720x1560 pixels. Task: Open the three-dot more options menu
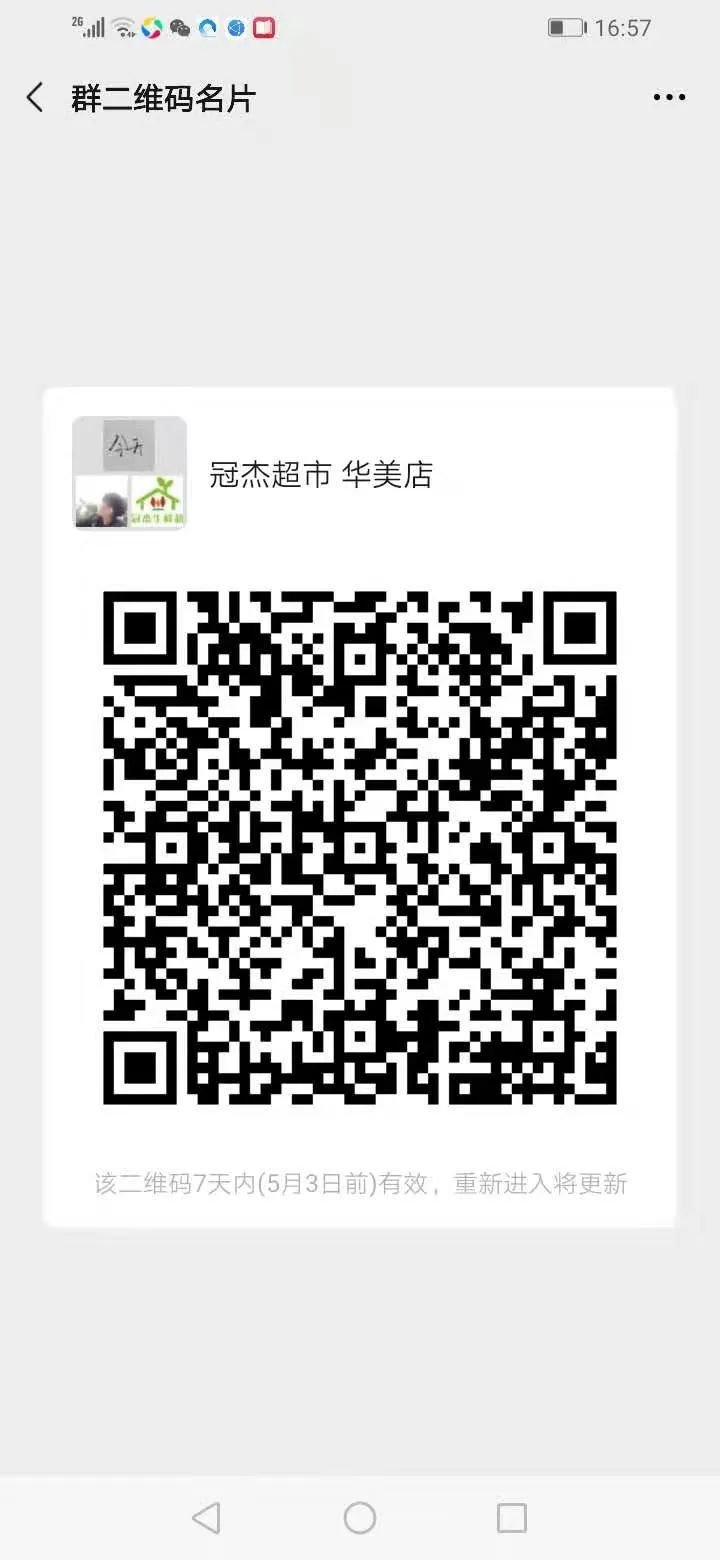[669, 98]
